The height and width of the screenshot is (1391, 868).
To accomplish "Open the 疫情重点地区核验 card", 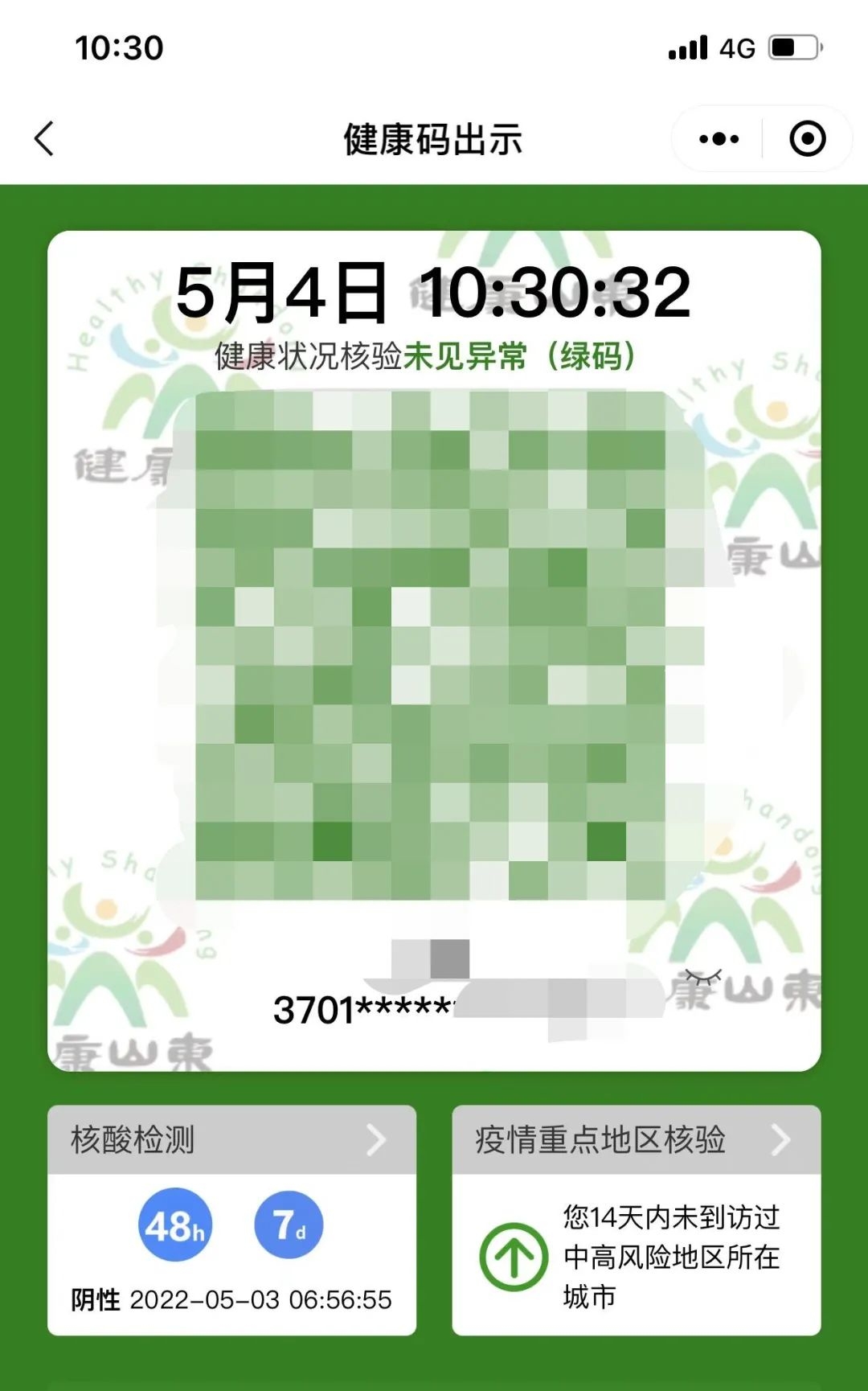I will 636,1140.
